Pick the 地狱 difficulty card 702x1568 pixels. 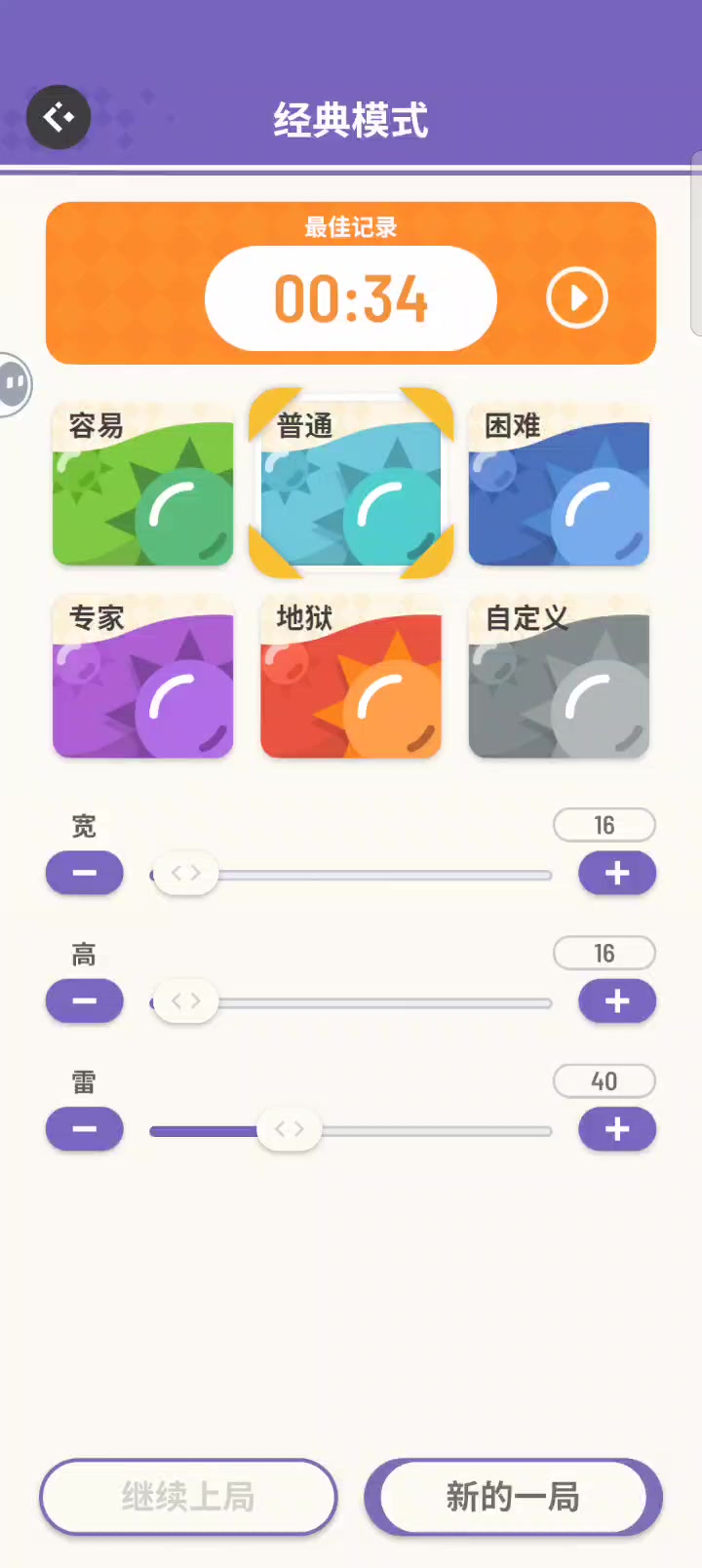pyautogui.click(x=351, y=676)
